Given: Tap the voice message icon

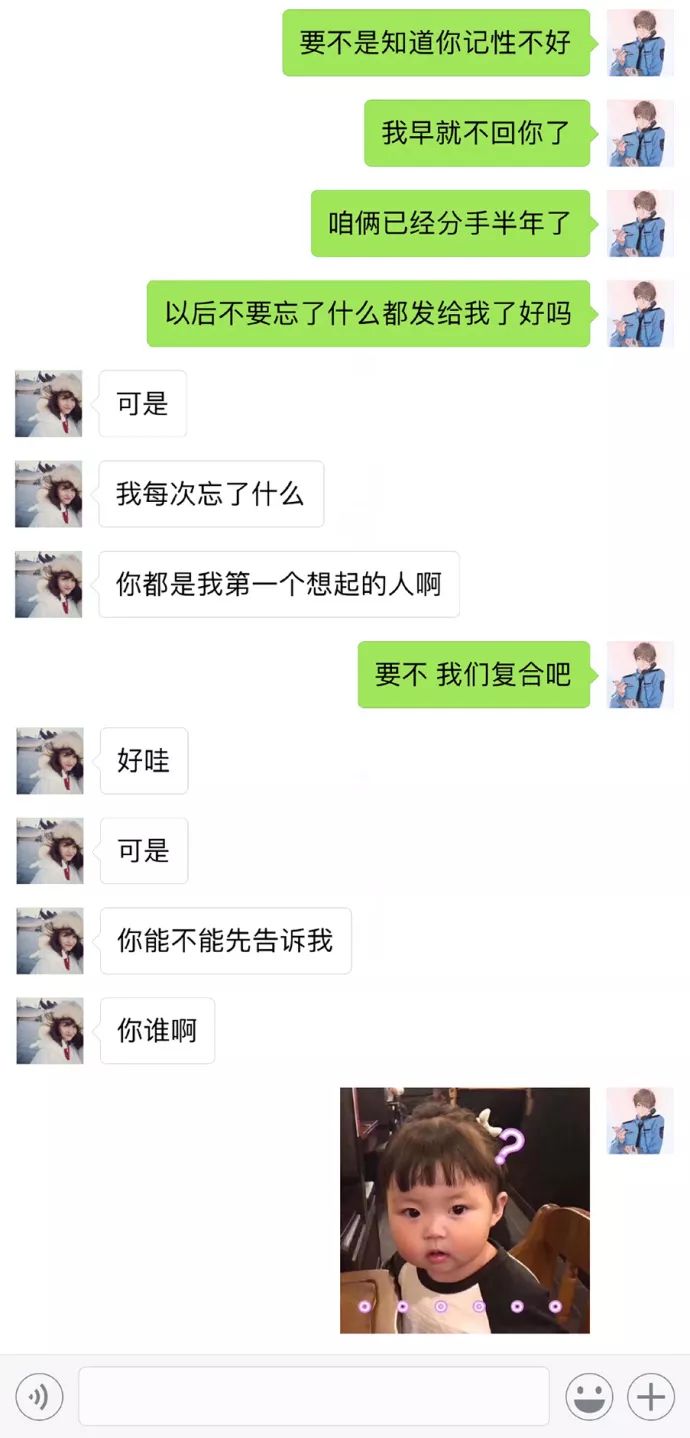Looking at the screenshot, I should pyautogui.click(x=39, y=1396).
